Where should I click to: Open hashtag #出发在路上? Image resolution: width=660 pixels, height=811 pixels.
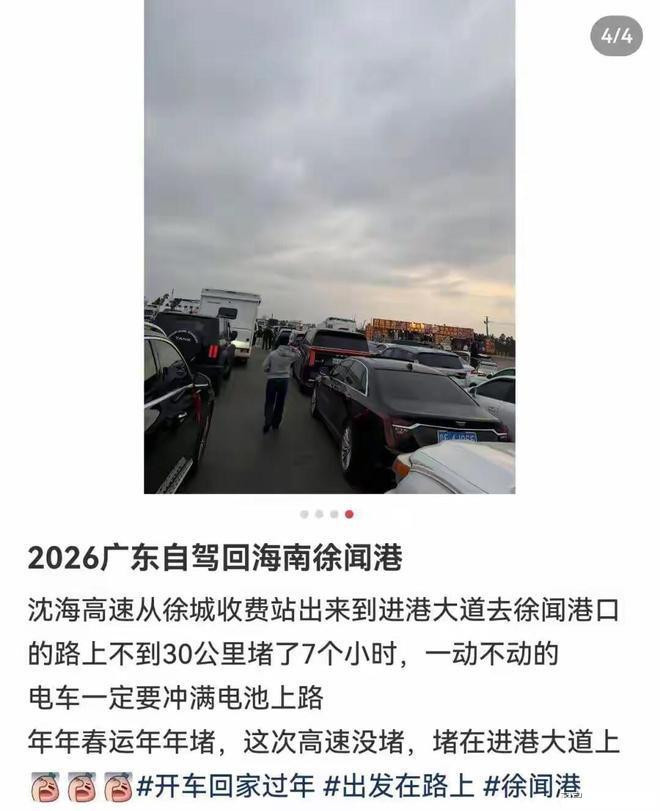point(398,786)
